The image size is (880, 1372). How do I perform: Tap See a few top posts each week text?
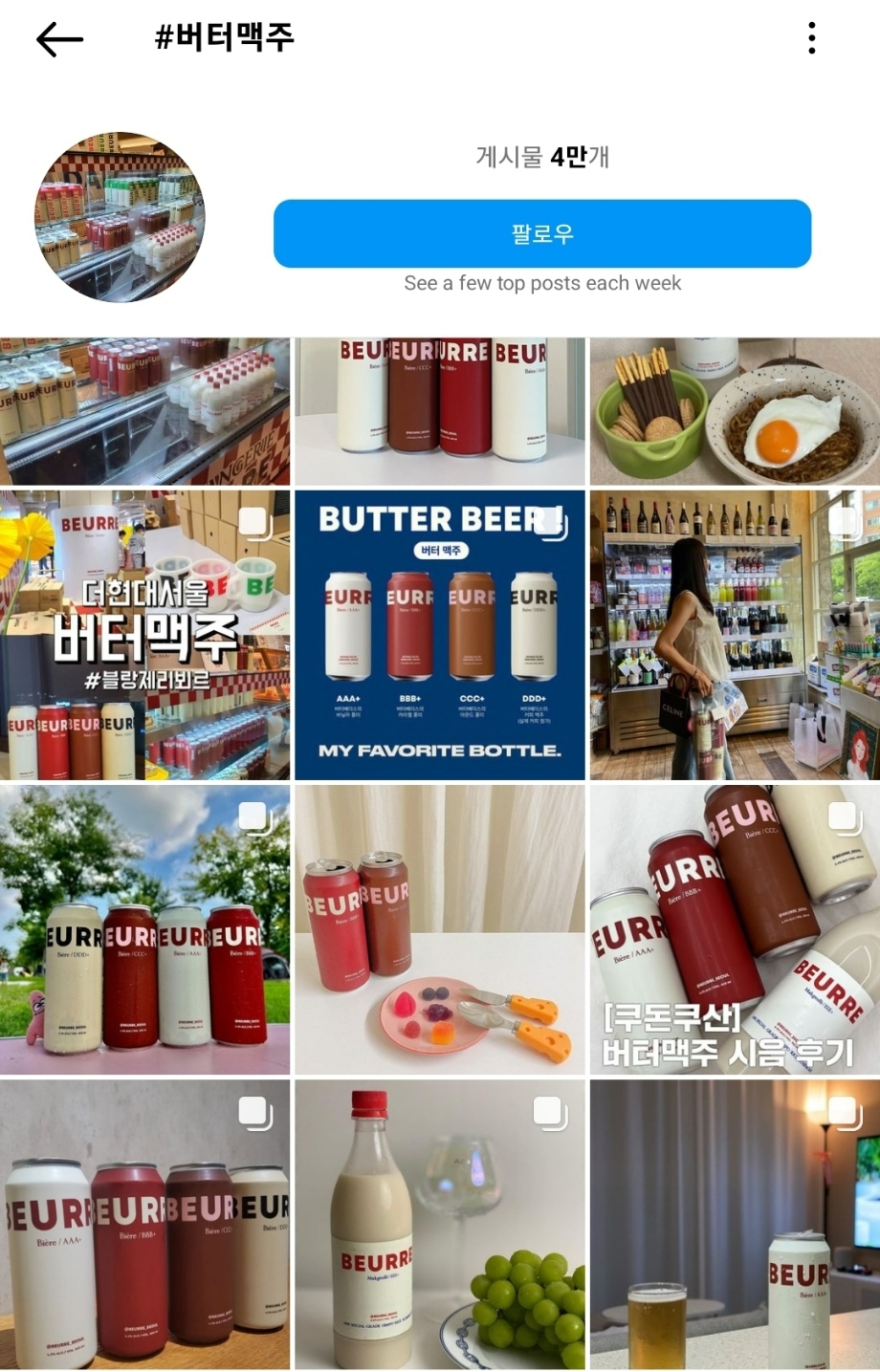tap(543, 283)
